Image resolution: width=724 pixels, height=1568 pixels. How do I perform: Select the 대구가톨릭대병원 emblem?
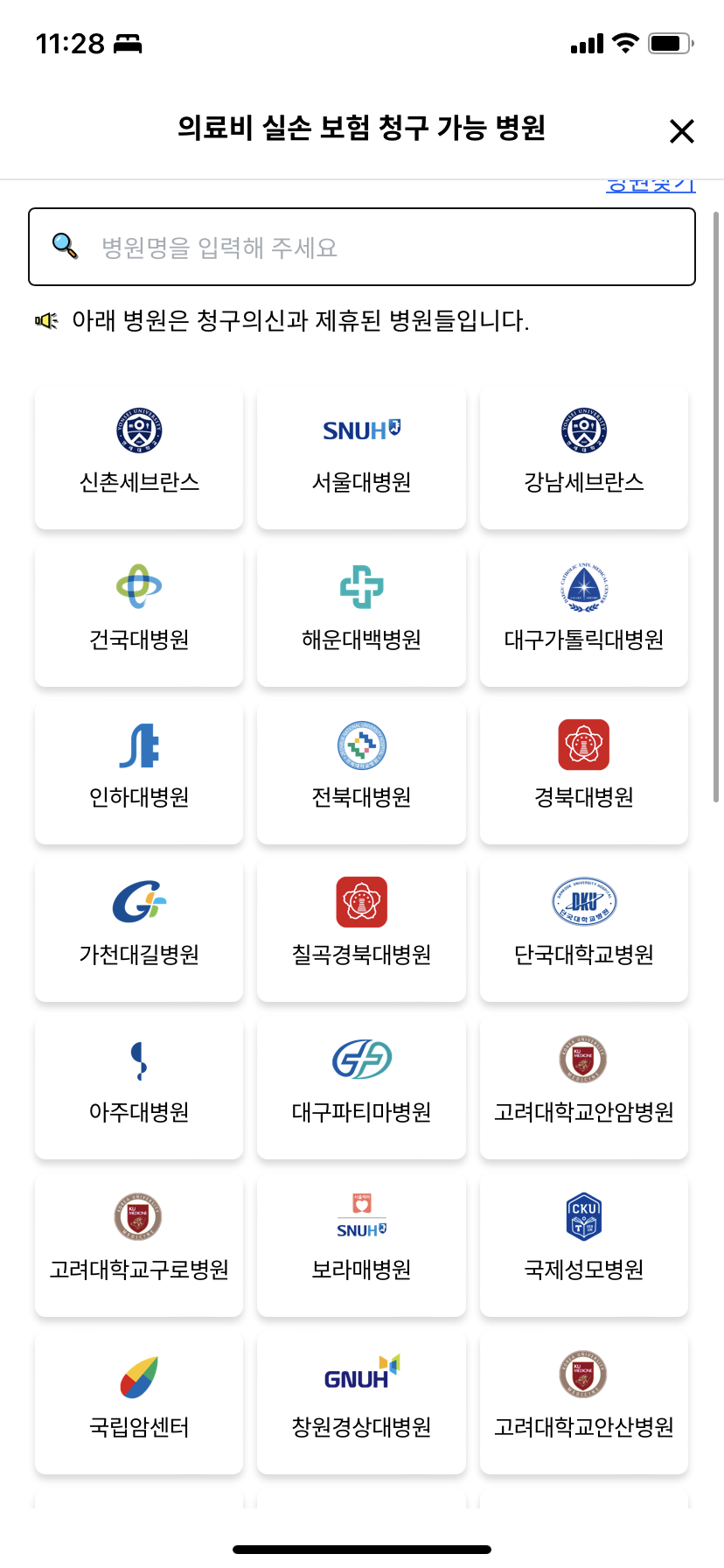[x=583, y=587]
